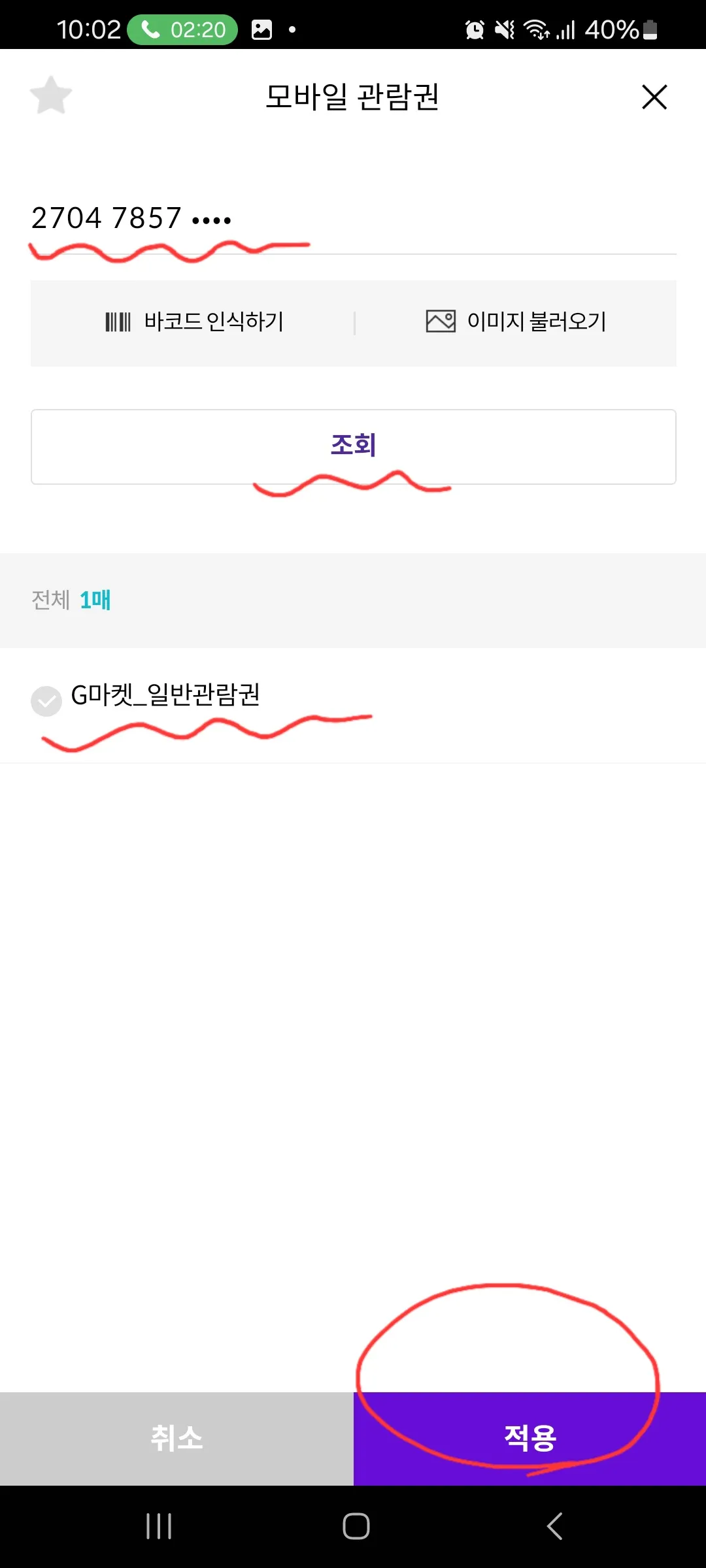Tap the barcode icon to scan a ticket

(118, 321)
